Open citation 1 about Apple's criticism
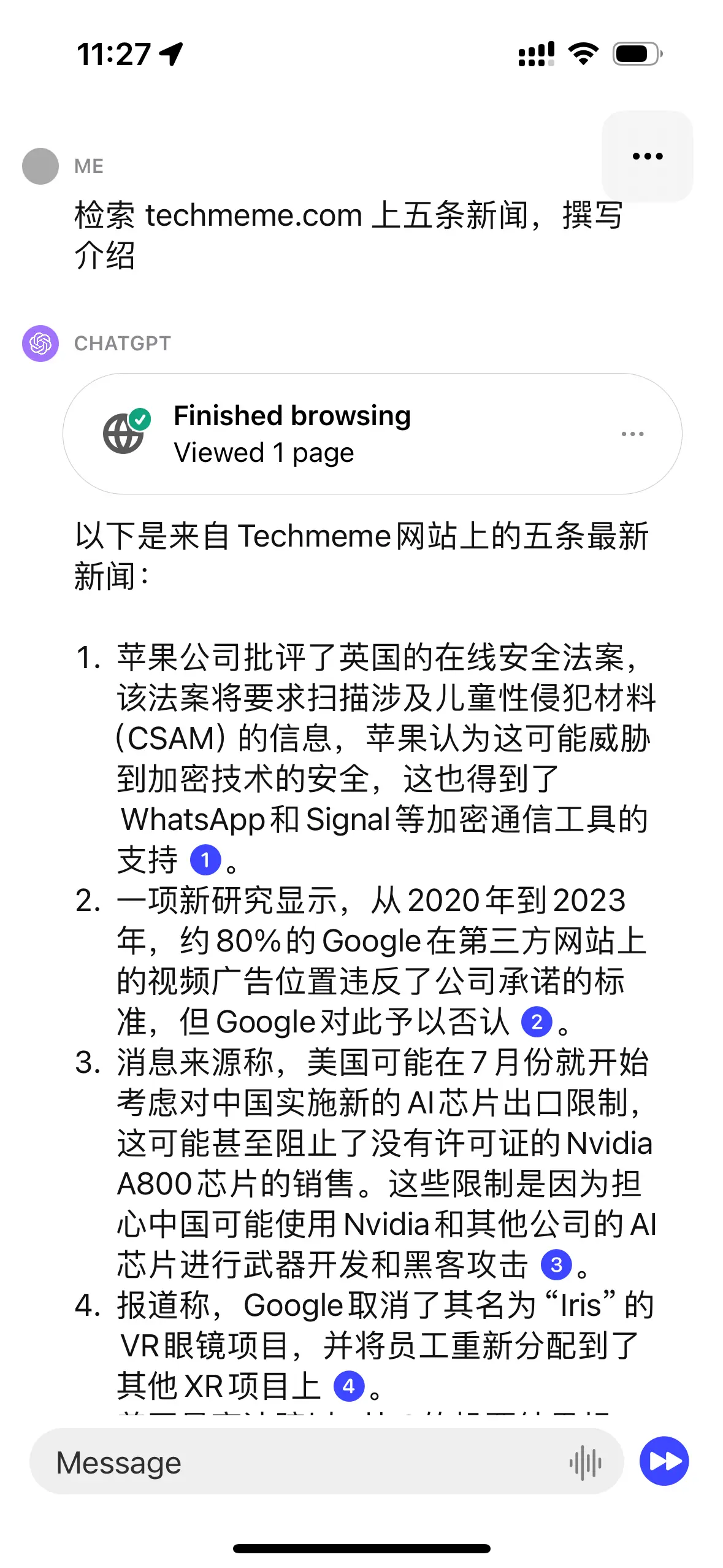Image resolution: width=723 pixels, height=1568 pixels. coord(205,860)
